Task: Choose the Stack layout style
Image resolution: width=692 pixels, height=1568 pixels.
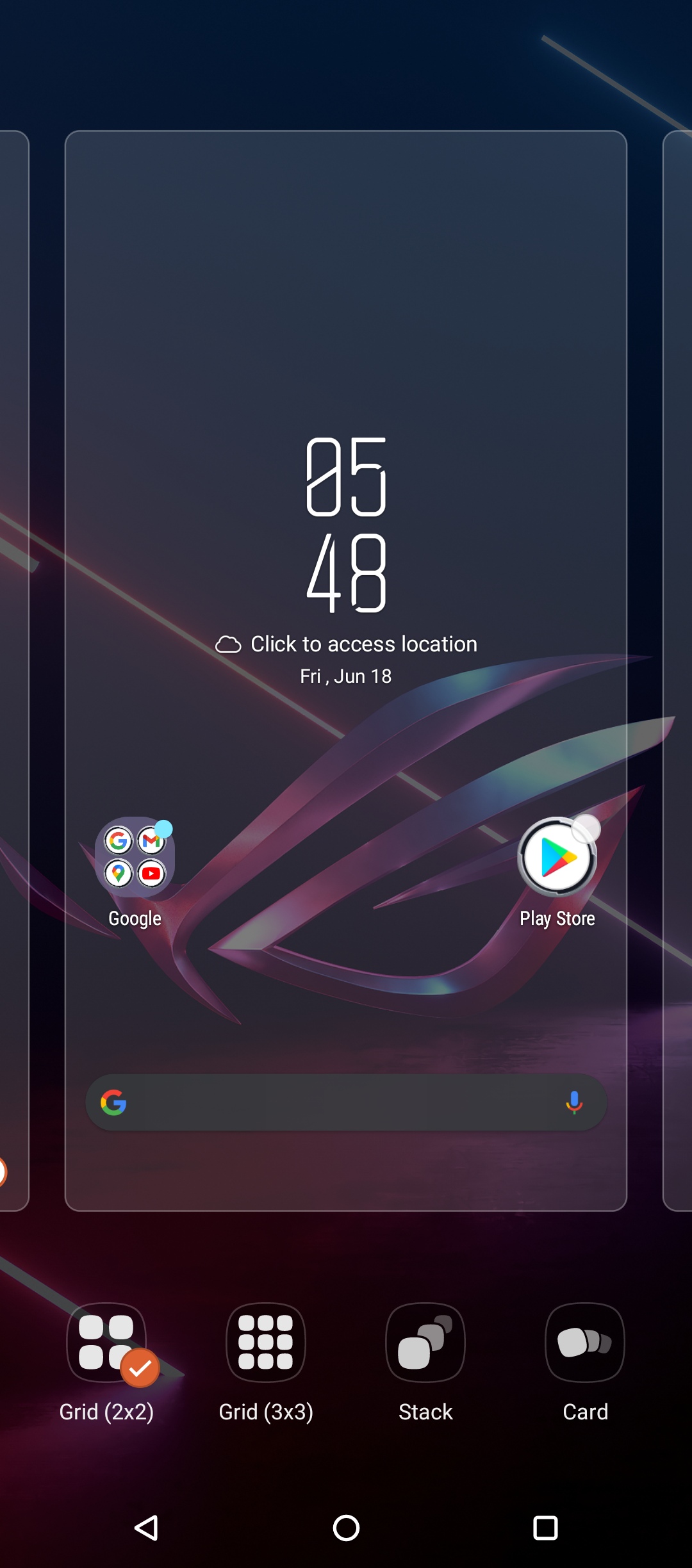Action: pos(425,1343)
